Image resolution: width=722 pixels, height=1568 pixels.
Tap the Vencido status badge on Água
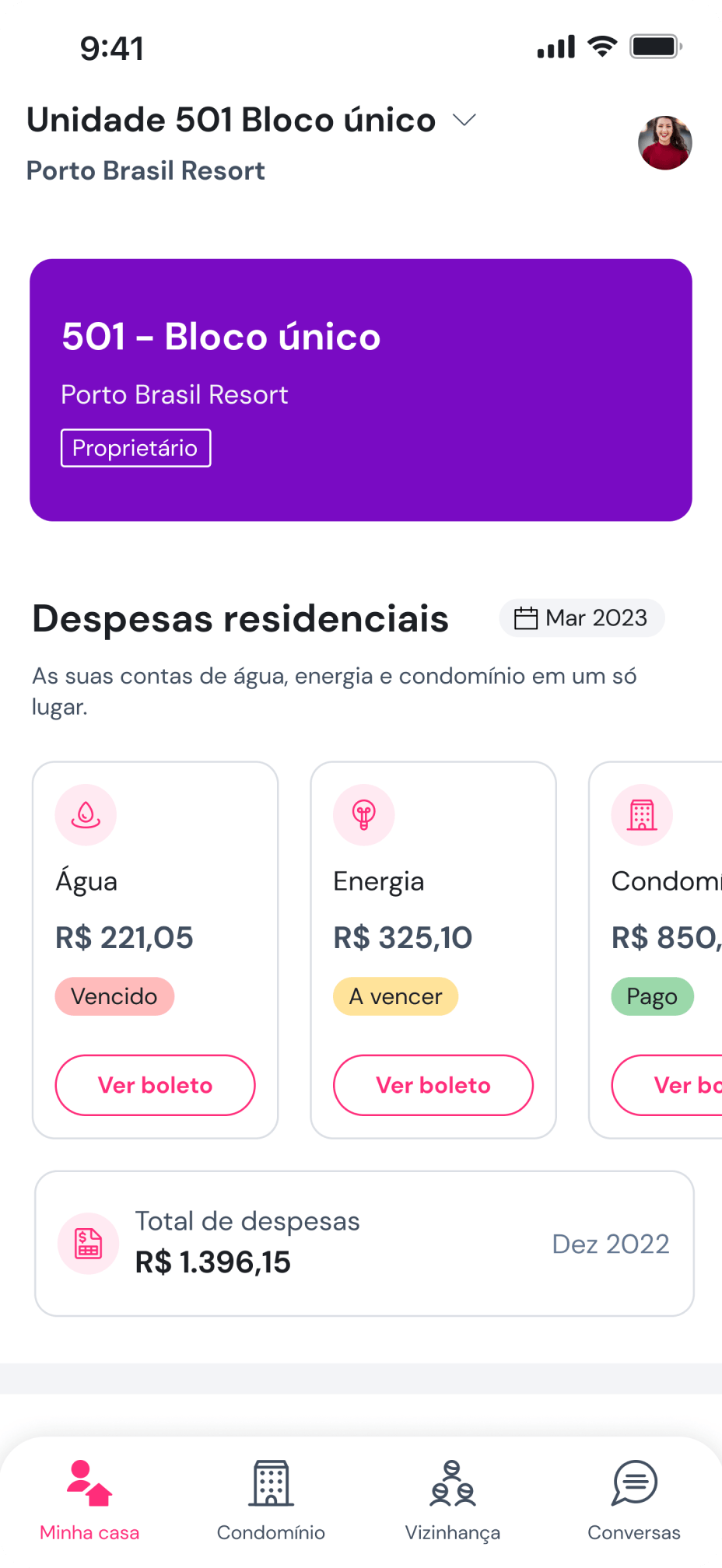point(114,996)
